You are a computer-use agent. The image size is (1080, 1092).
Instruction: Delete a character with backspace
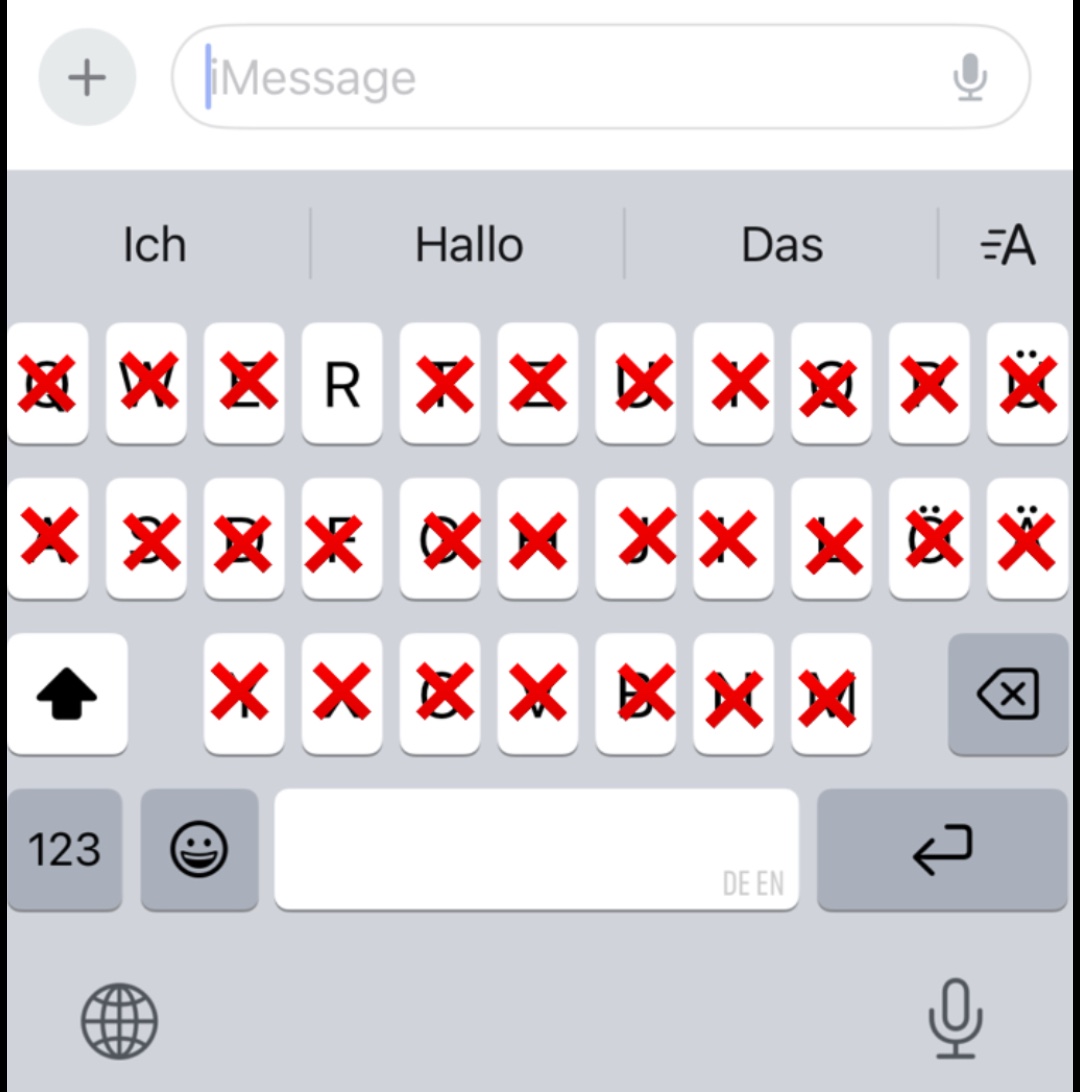(x=1008, y=694)
